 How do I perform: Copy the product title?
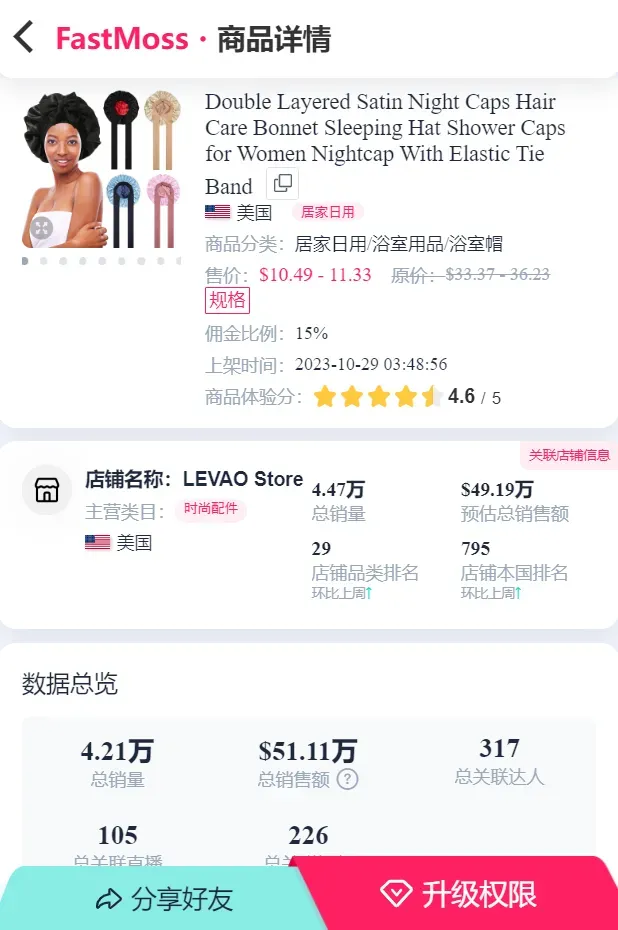[283, 184]
